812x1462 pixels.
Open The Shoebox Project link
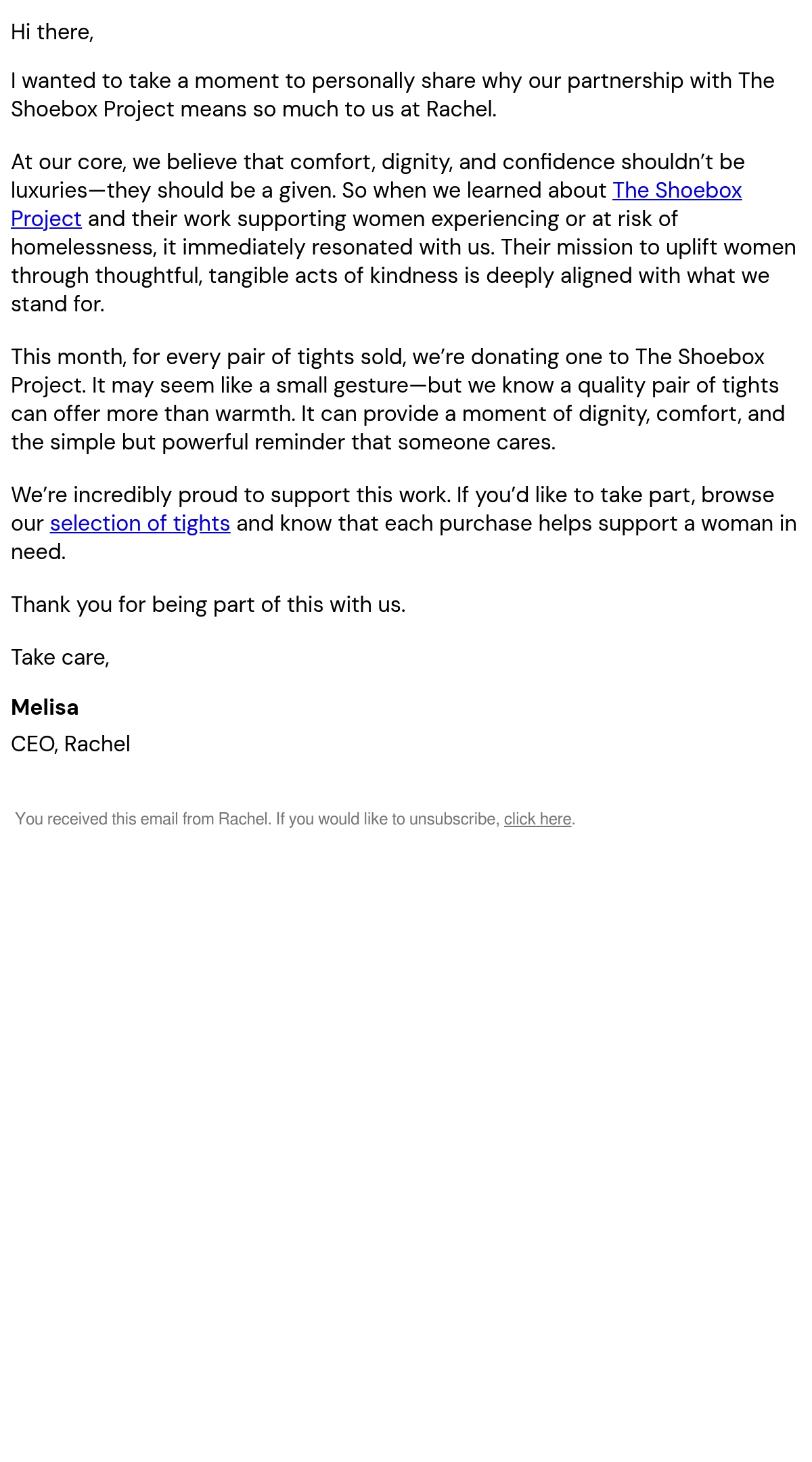677,191
